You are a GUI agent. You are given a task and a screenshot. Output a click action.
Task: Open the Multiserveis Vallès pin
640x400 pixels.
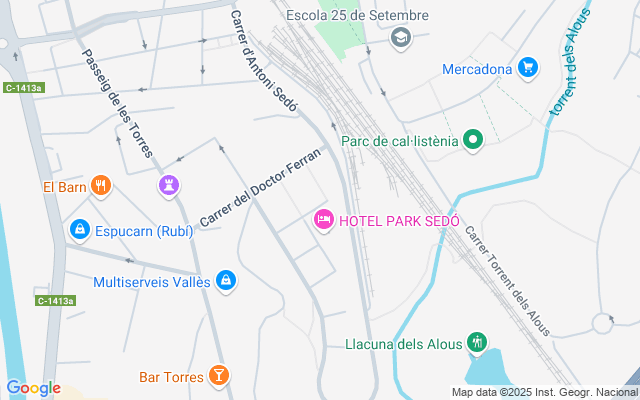[226, 281]
